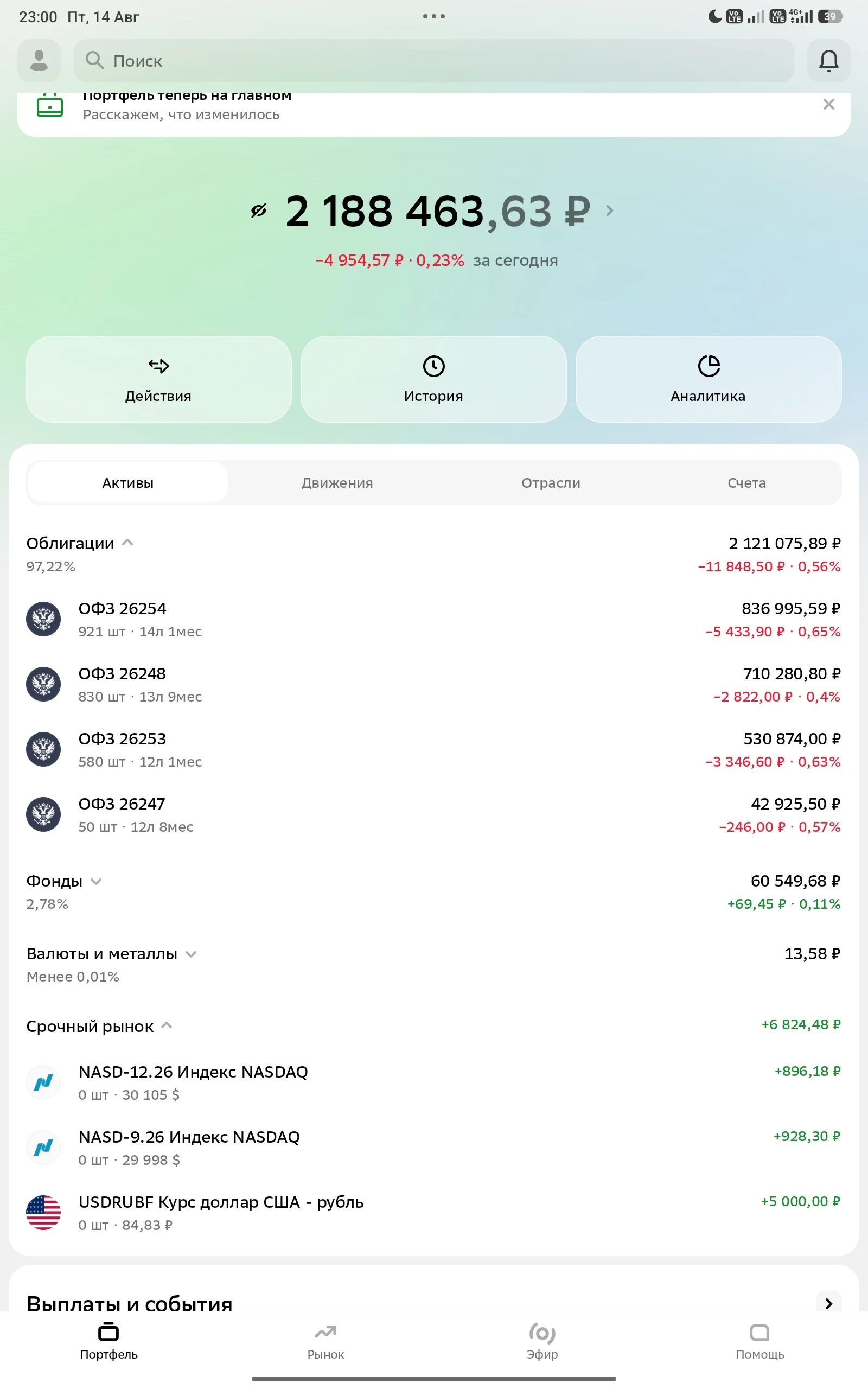The image size is (868, 1389).
Task: Hide the portfolio balance with eye icon
Action: pyautogui.click(x=258, y=211)
